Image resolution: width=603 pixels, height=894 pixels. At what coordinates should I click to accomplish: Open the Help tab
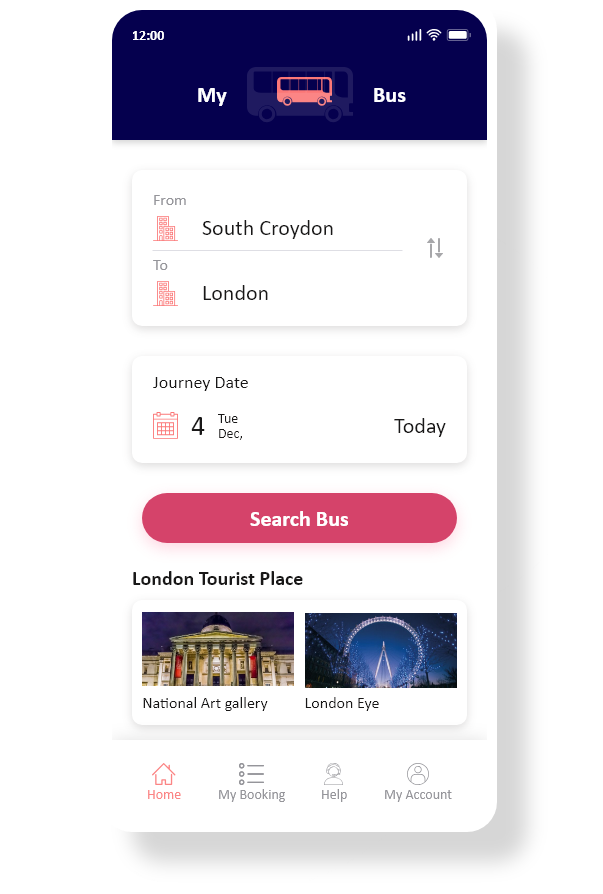point(334,782)
